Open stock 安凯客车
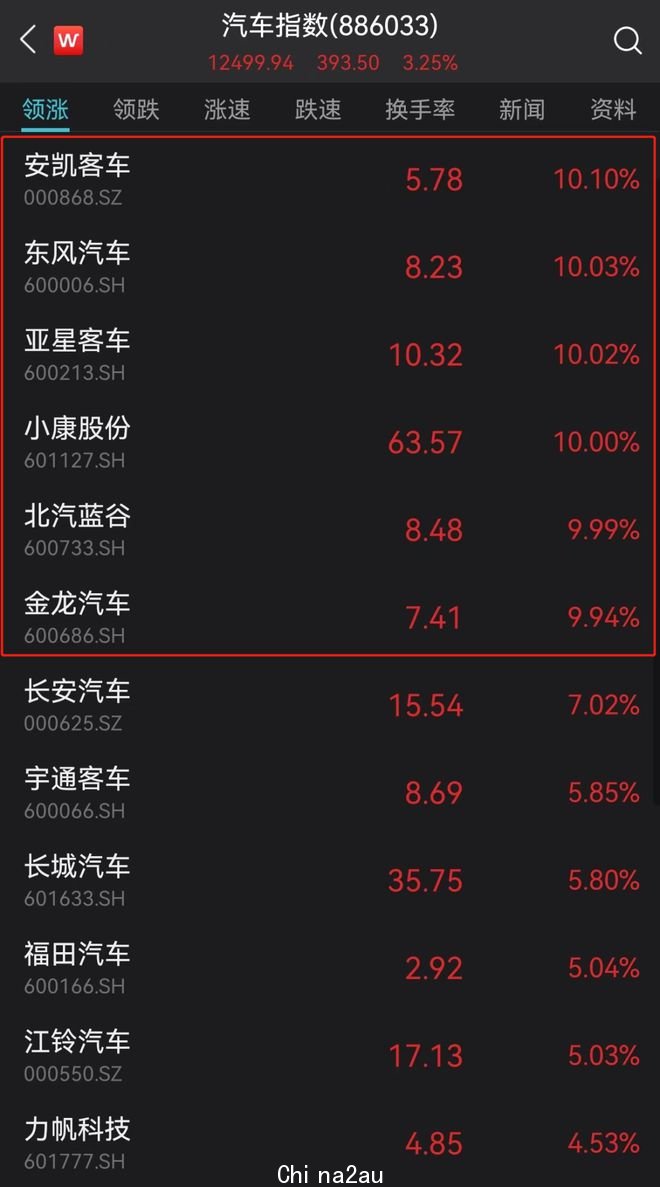The width and height of the screenshot is (660, 1187). point(330,180)
